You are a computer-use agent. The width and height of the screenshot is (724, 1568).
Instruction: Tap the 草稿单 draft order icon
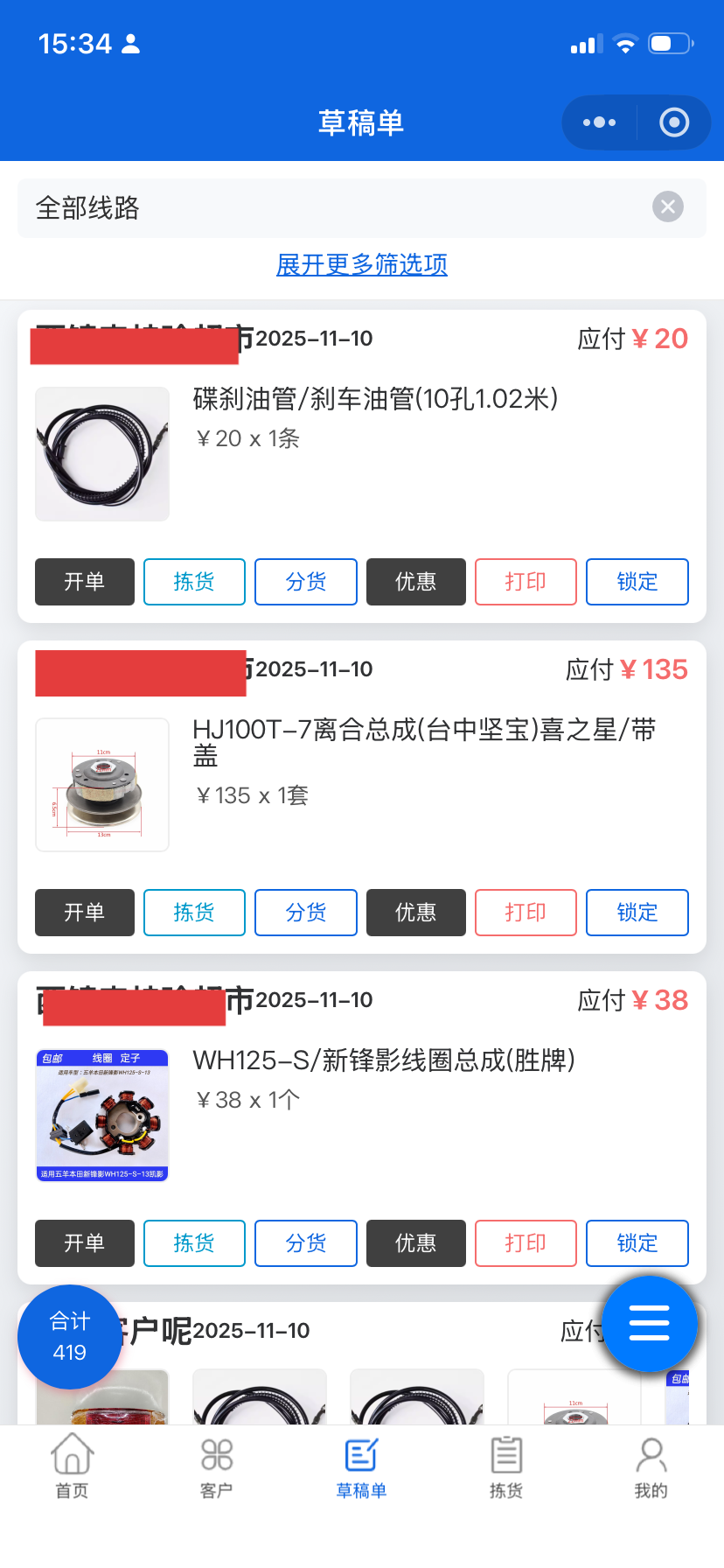point(361,1454)
